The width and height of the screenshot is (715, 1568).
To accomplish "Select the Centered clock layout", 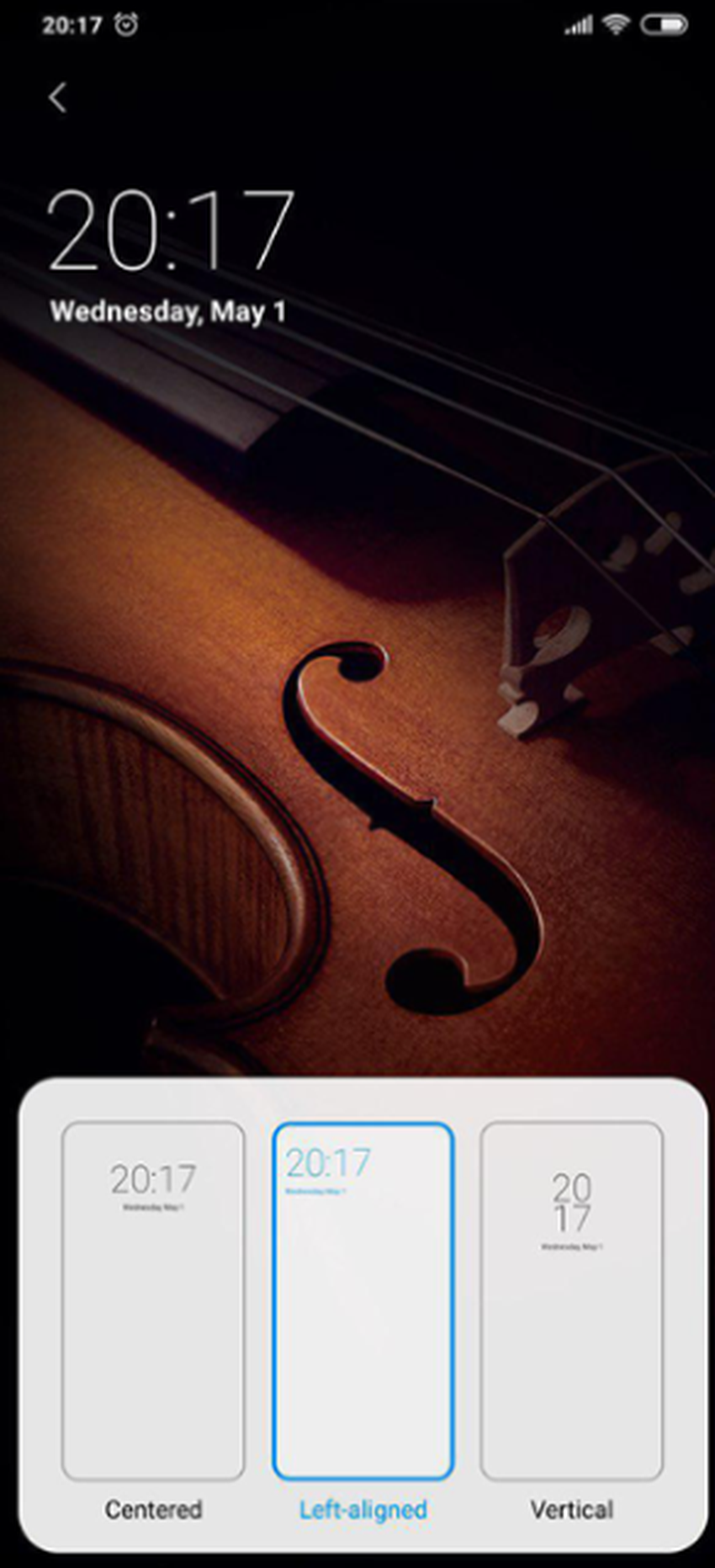I will [153, 1300].
